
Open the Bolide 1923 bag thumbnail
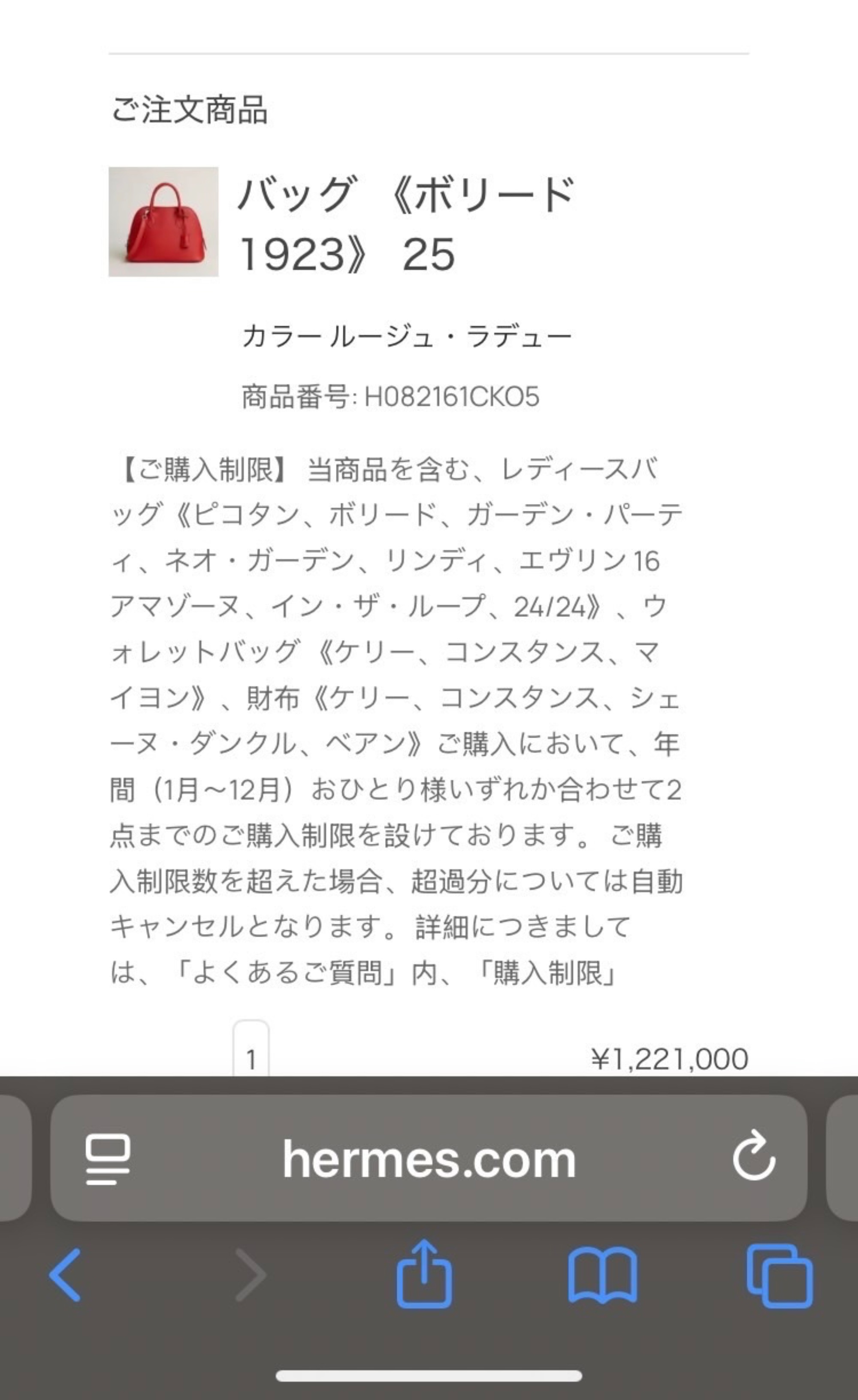(x=163, y=222)
